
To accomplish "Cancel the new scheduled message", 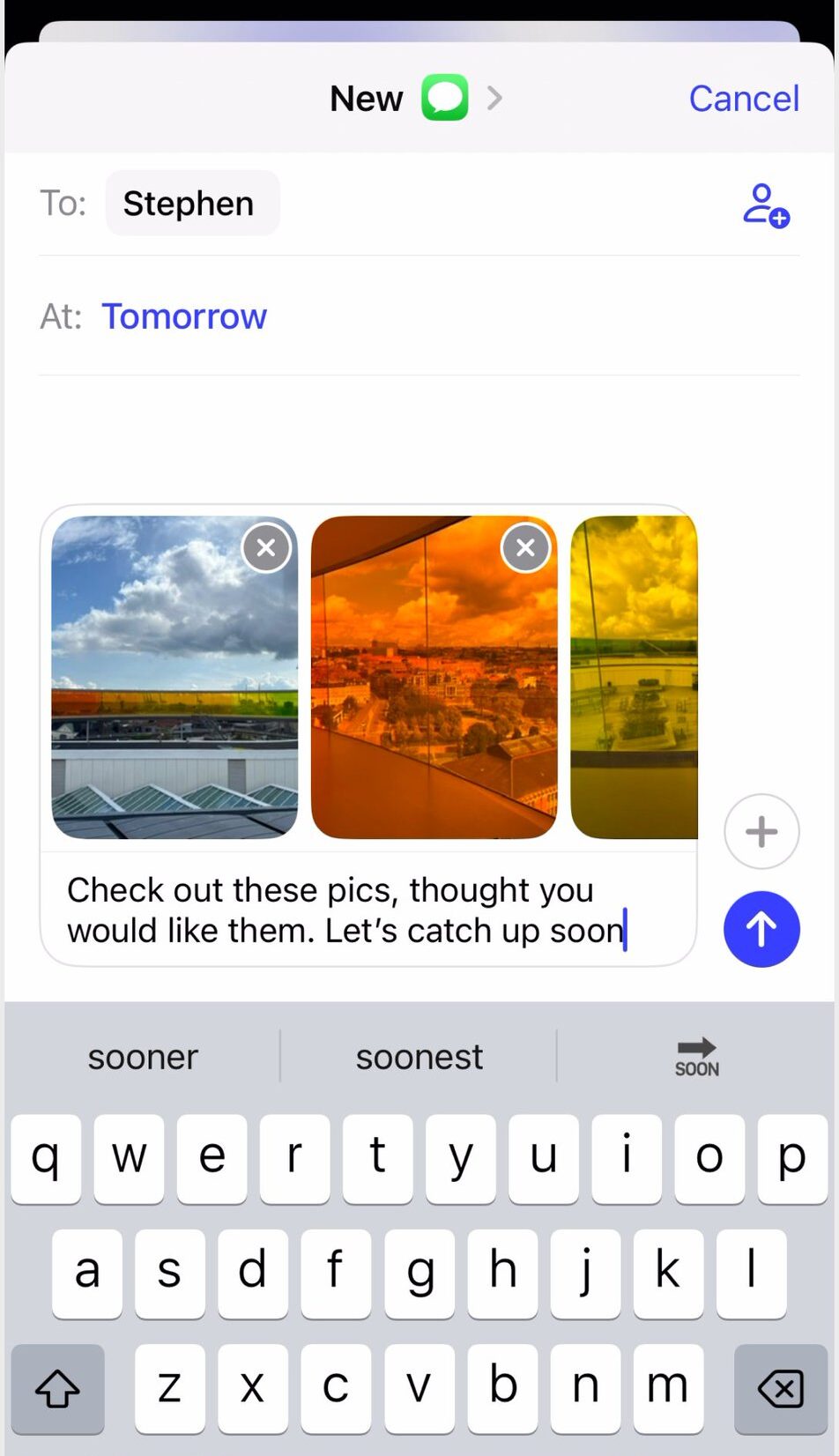I will click(x=743, y=99).
